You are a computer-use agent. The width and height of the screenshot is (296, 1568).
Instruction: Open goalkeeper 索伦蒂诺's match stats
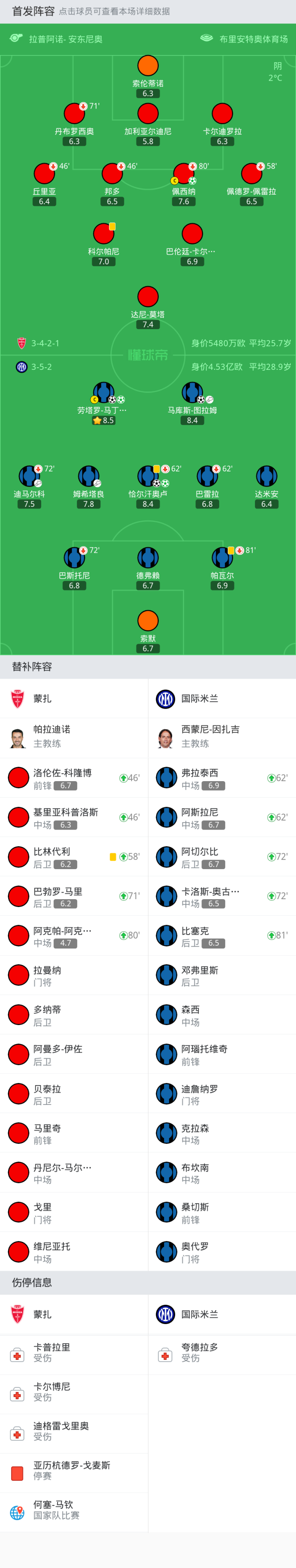point(148,66)
